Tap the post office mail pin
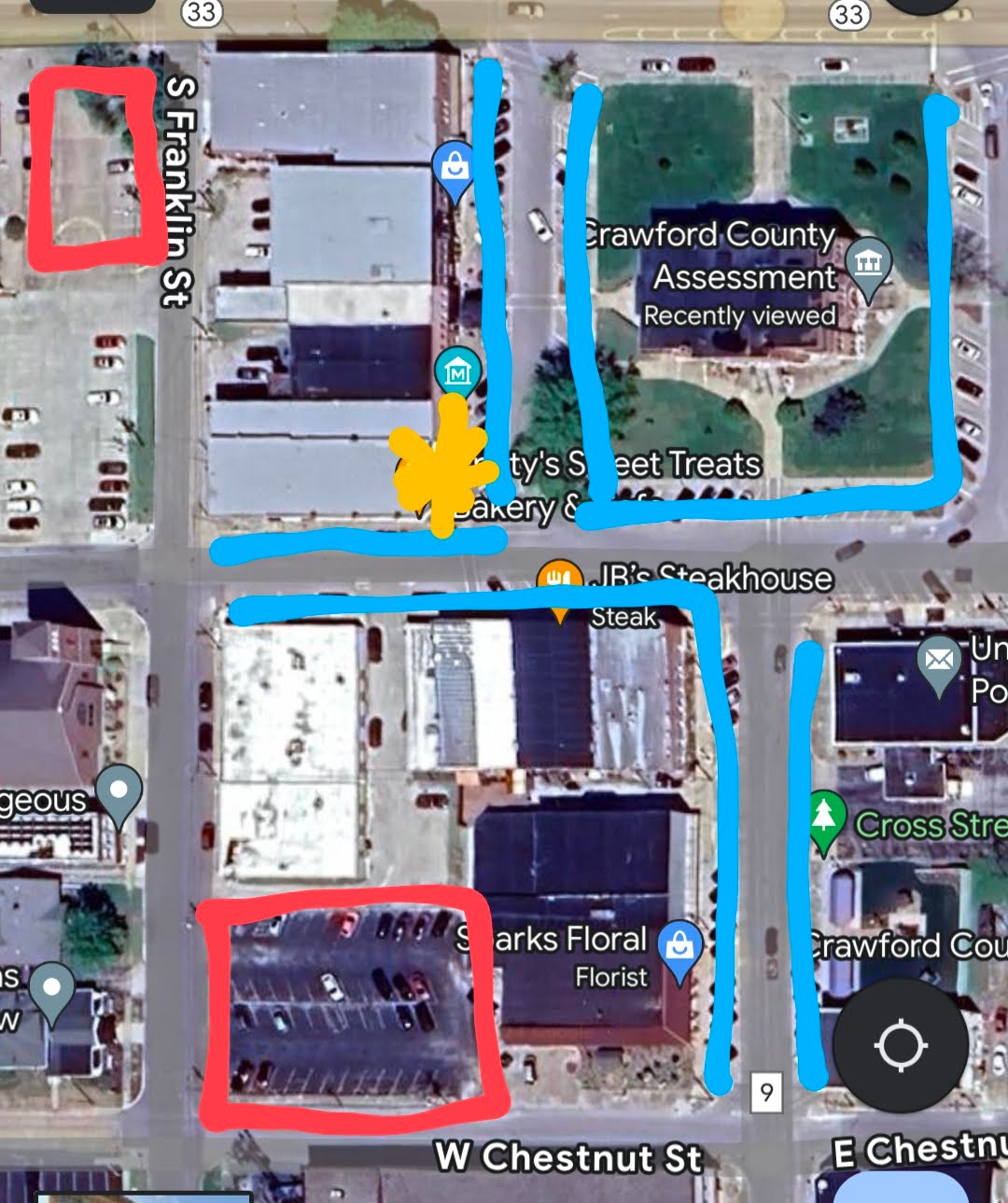1008x1203 pixels. point(939,661)
